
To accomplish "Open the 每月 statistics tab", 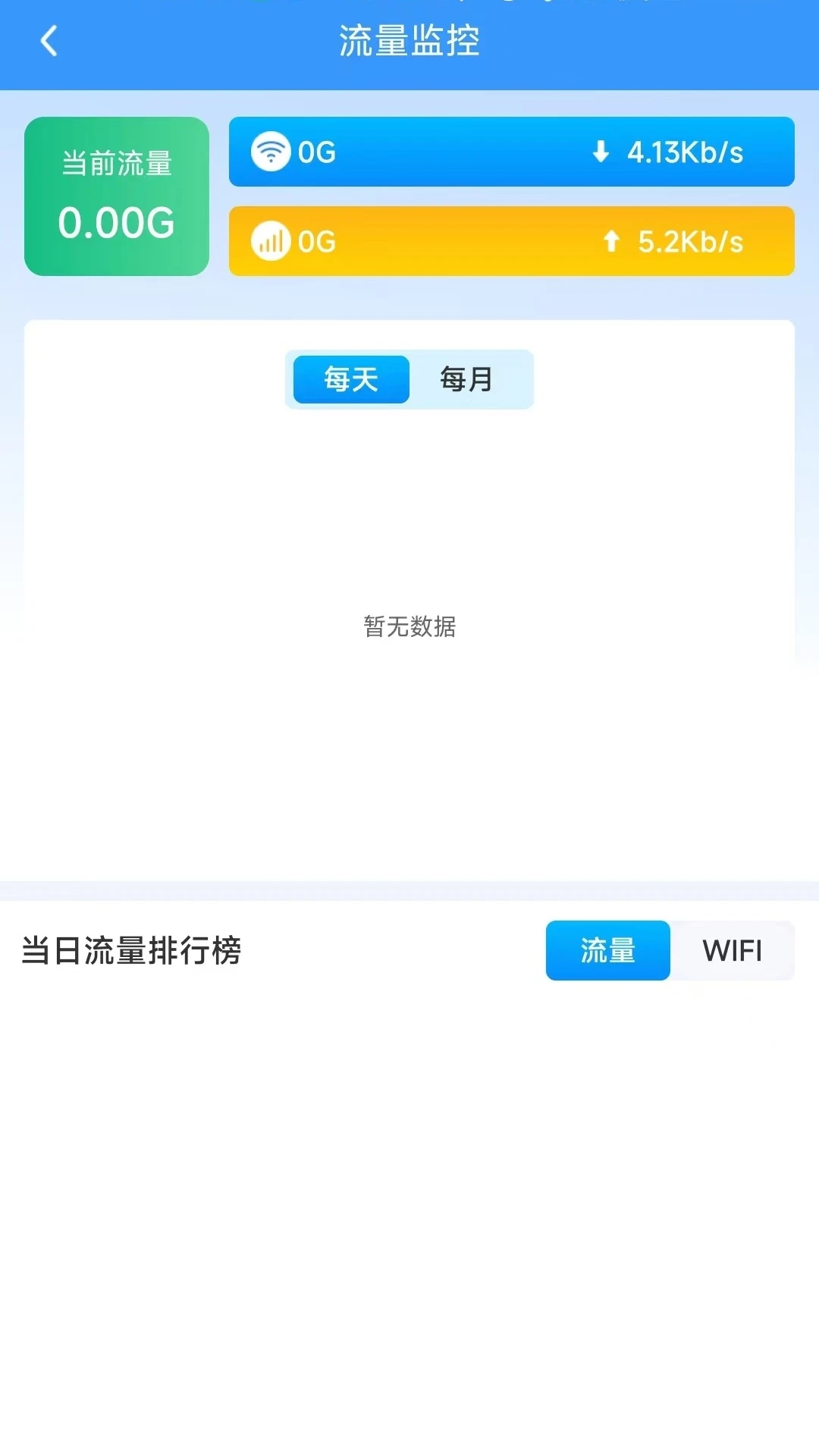I will click(x=464, y=379).
